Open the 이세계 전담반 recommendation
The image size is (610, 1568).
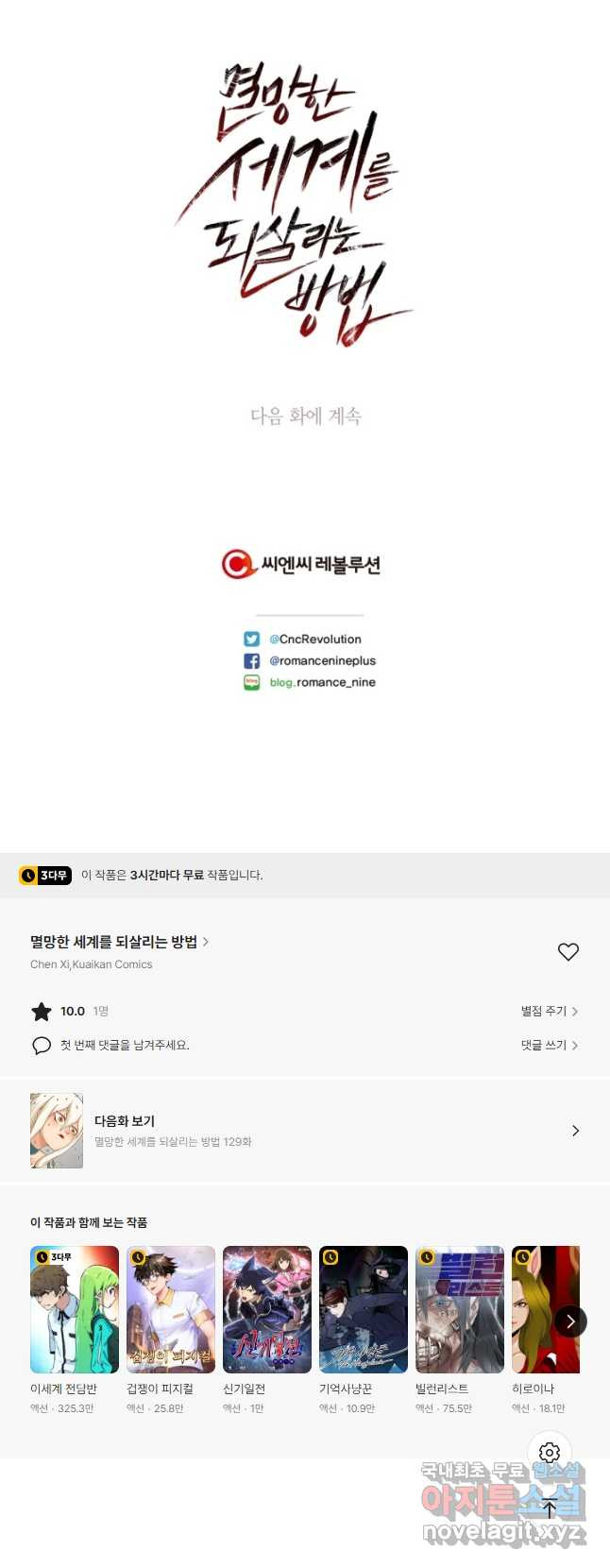coord(75,1309)
